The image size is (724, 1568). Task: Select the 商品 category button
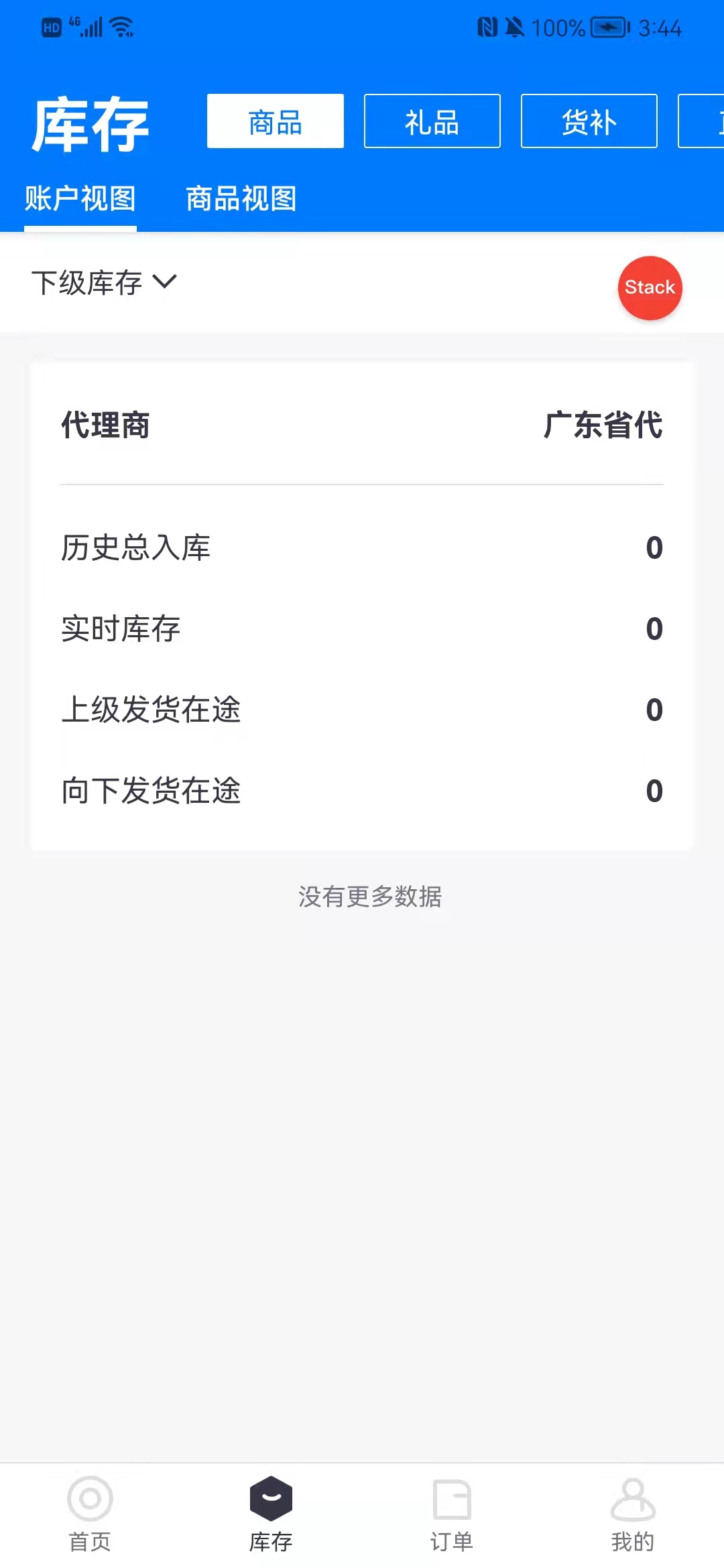(x=274, y=121)
